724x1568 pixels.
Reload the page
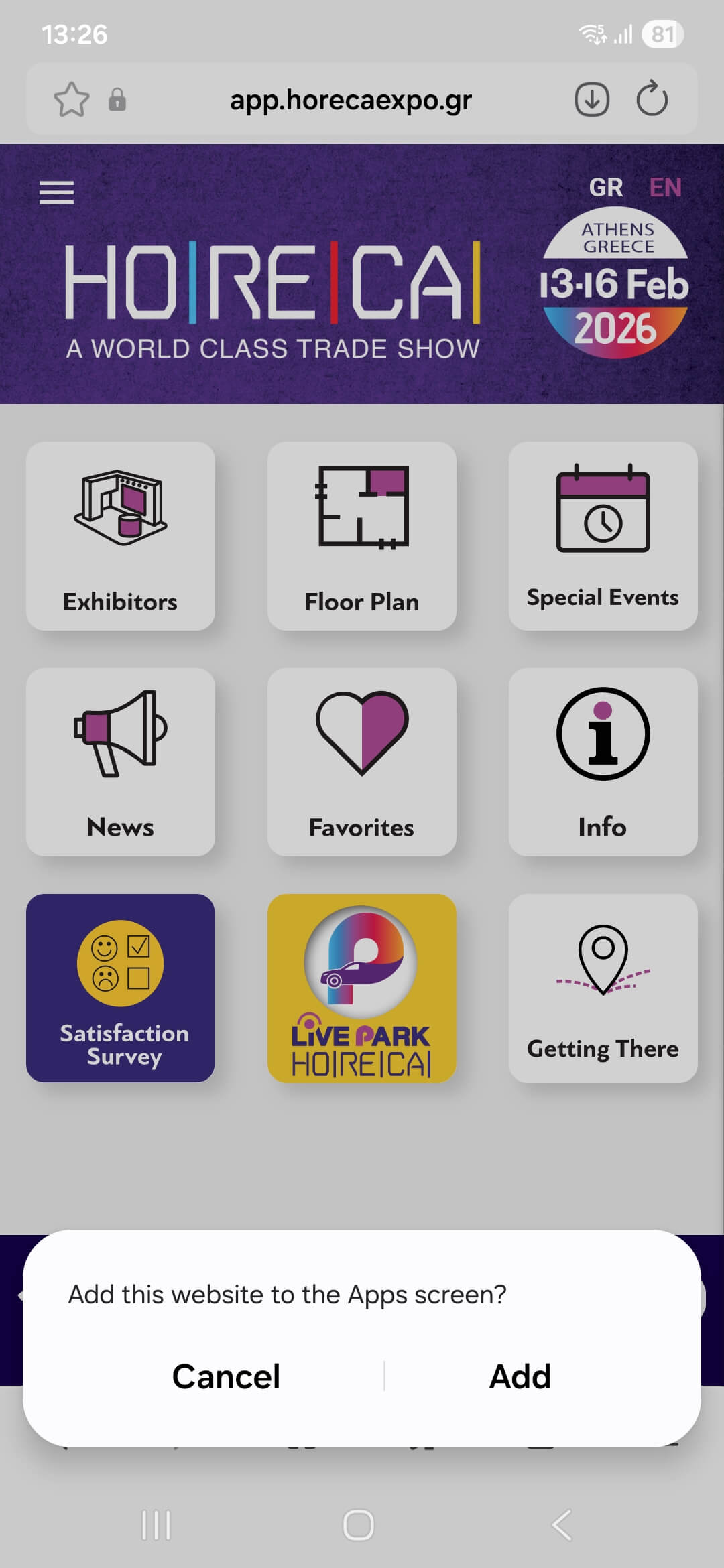click(652, 100)
